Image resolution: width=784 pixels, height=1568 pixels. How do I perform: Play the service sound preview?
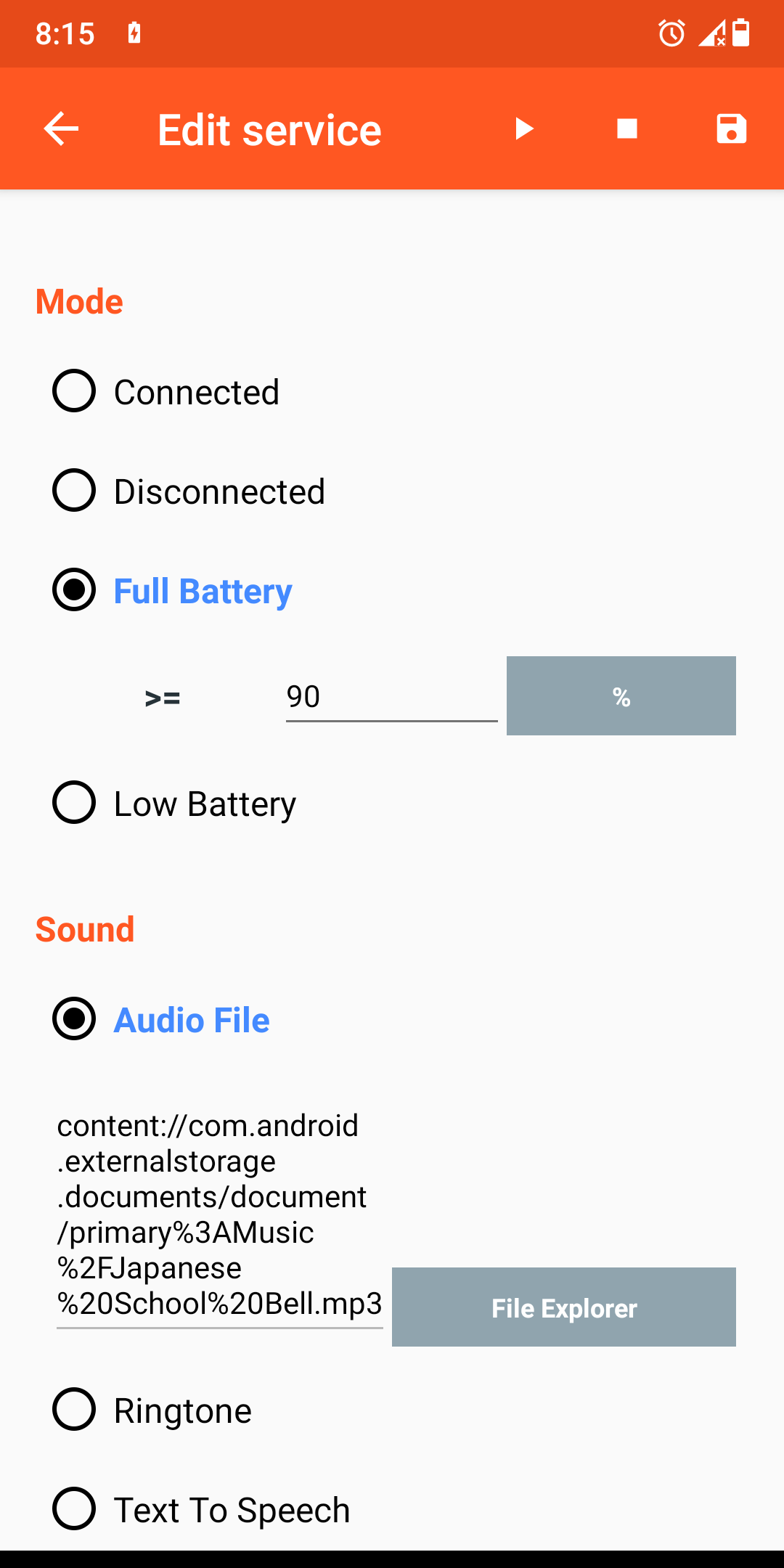click(x=523, y=129)
